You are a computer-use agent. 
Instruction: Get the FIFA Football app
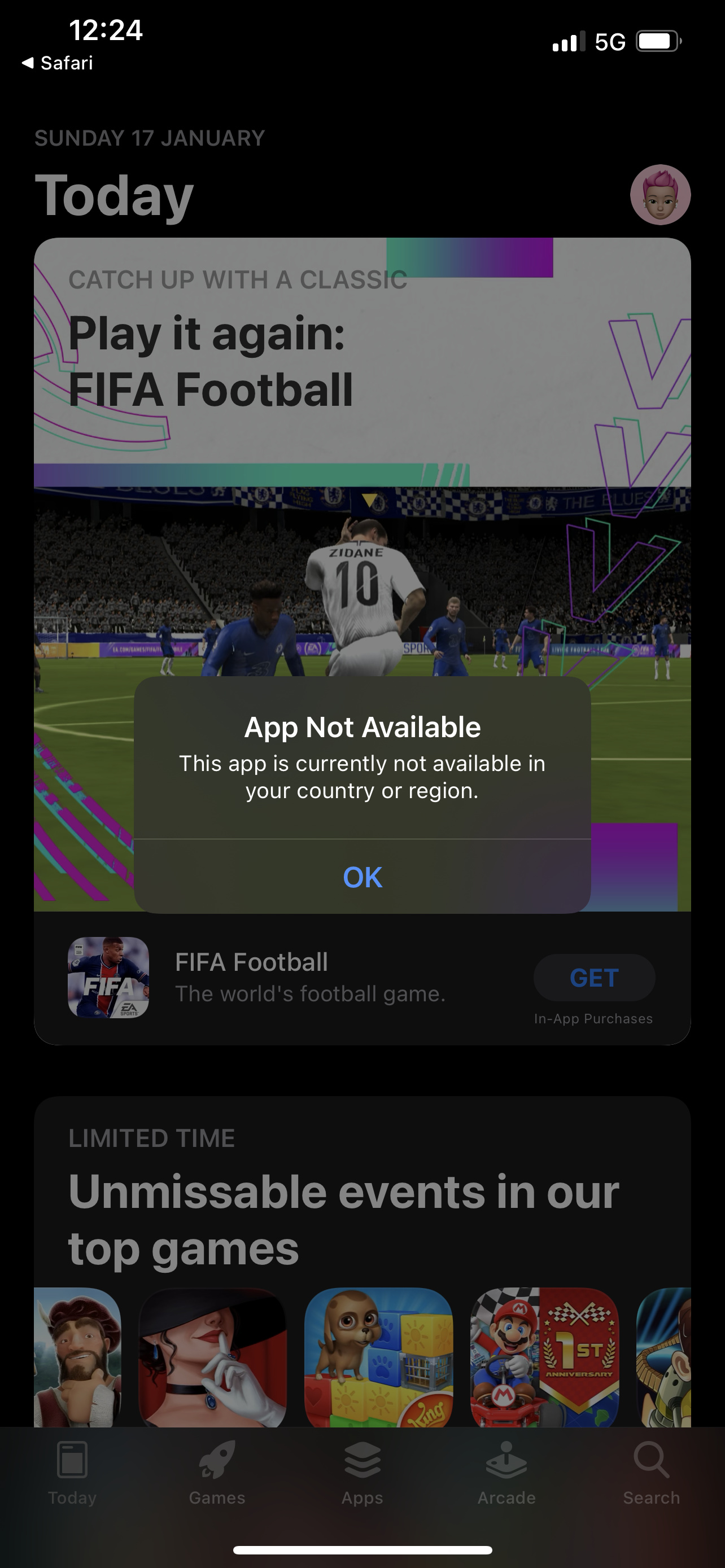coord(594,978)
